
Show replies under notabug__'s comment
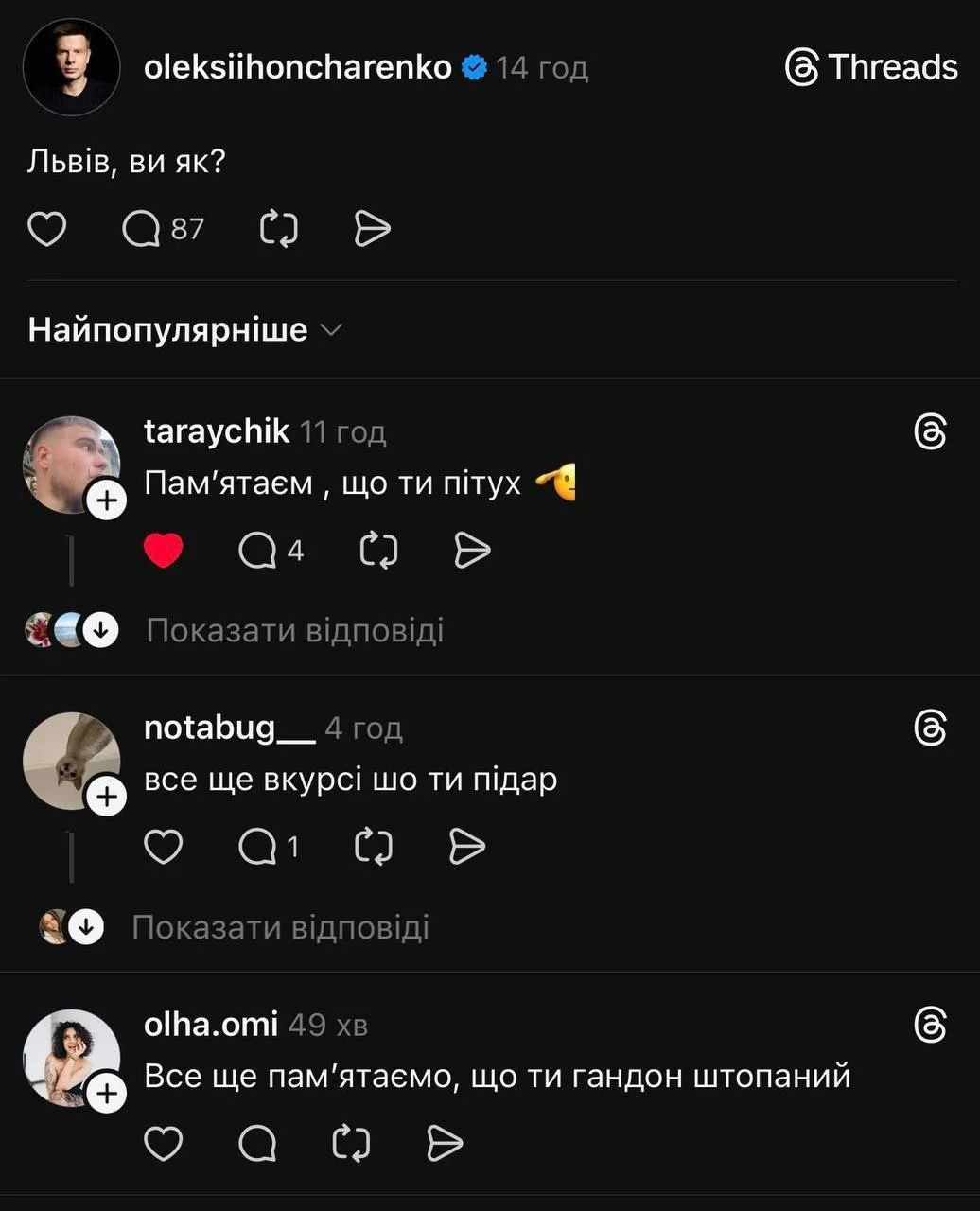point(280,927)
